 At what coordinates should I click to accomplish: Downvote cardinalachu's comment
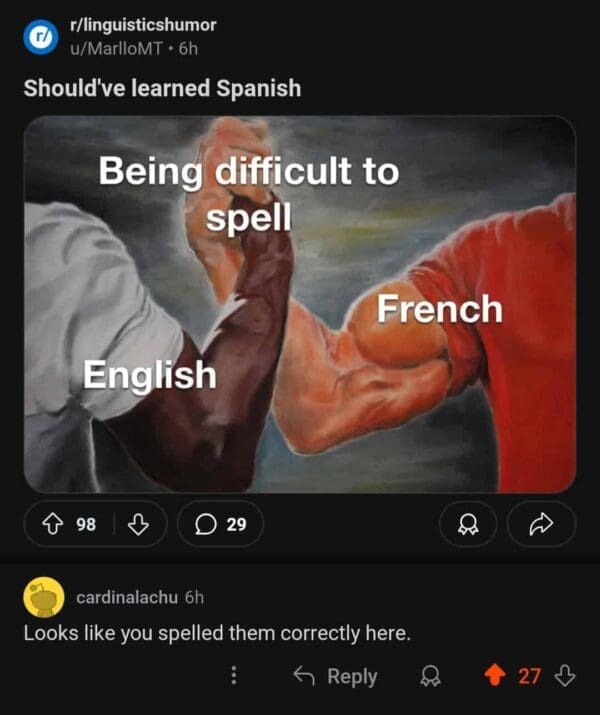coord(564,676)
